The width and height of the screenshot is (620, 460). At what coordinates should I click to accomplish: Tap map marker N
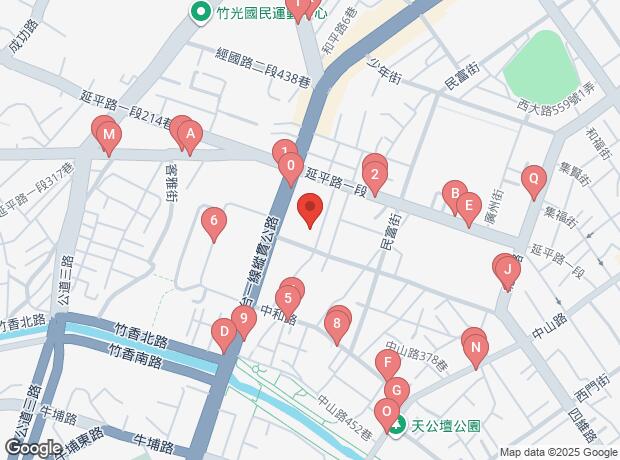(477, 348)
